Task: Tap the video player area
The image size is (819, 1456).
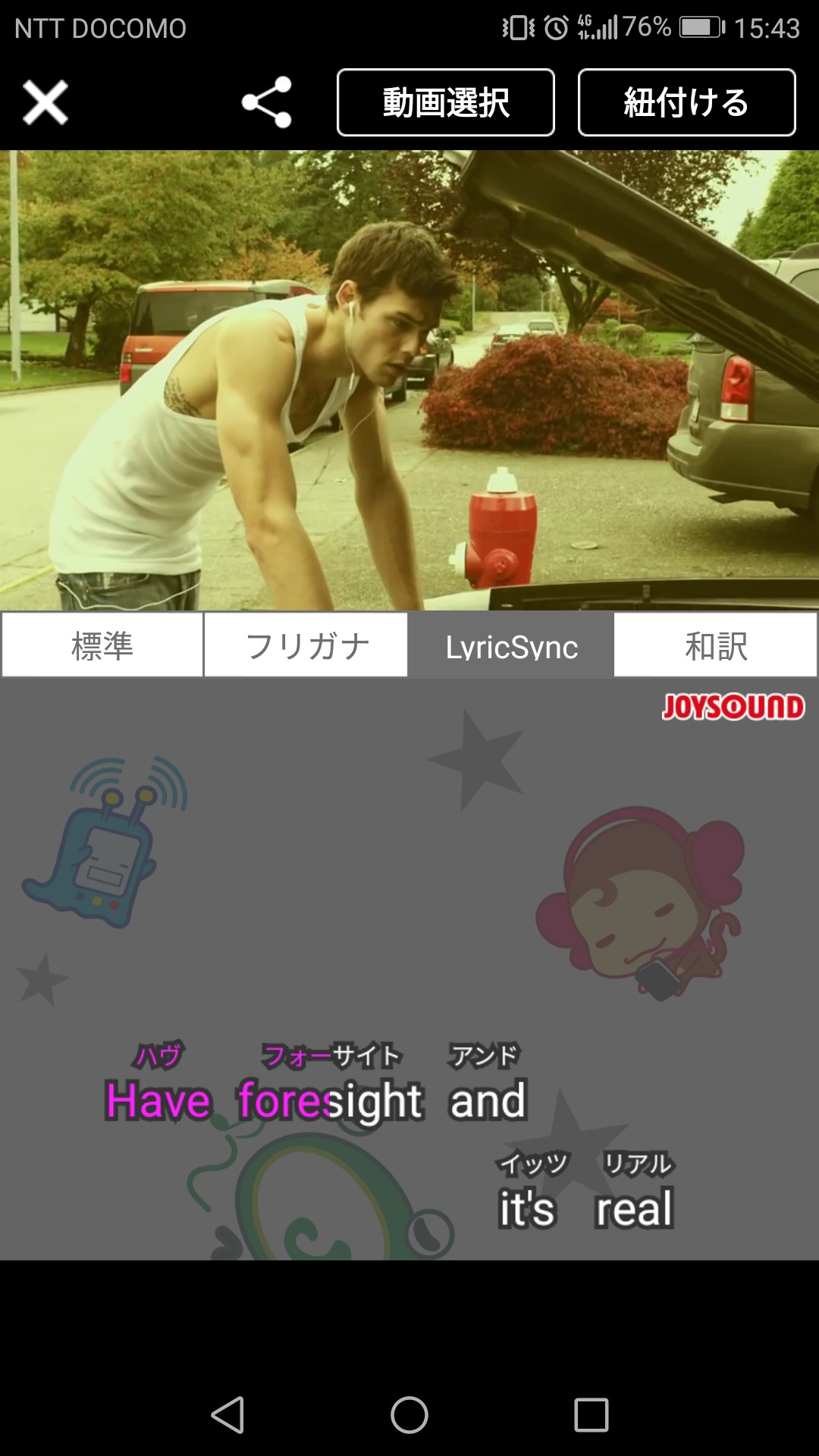Action: [x=409, y=380]
